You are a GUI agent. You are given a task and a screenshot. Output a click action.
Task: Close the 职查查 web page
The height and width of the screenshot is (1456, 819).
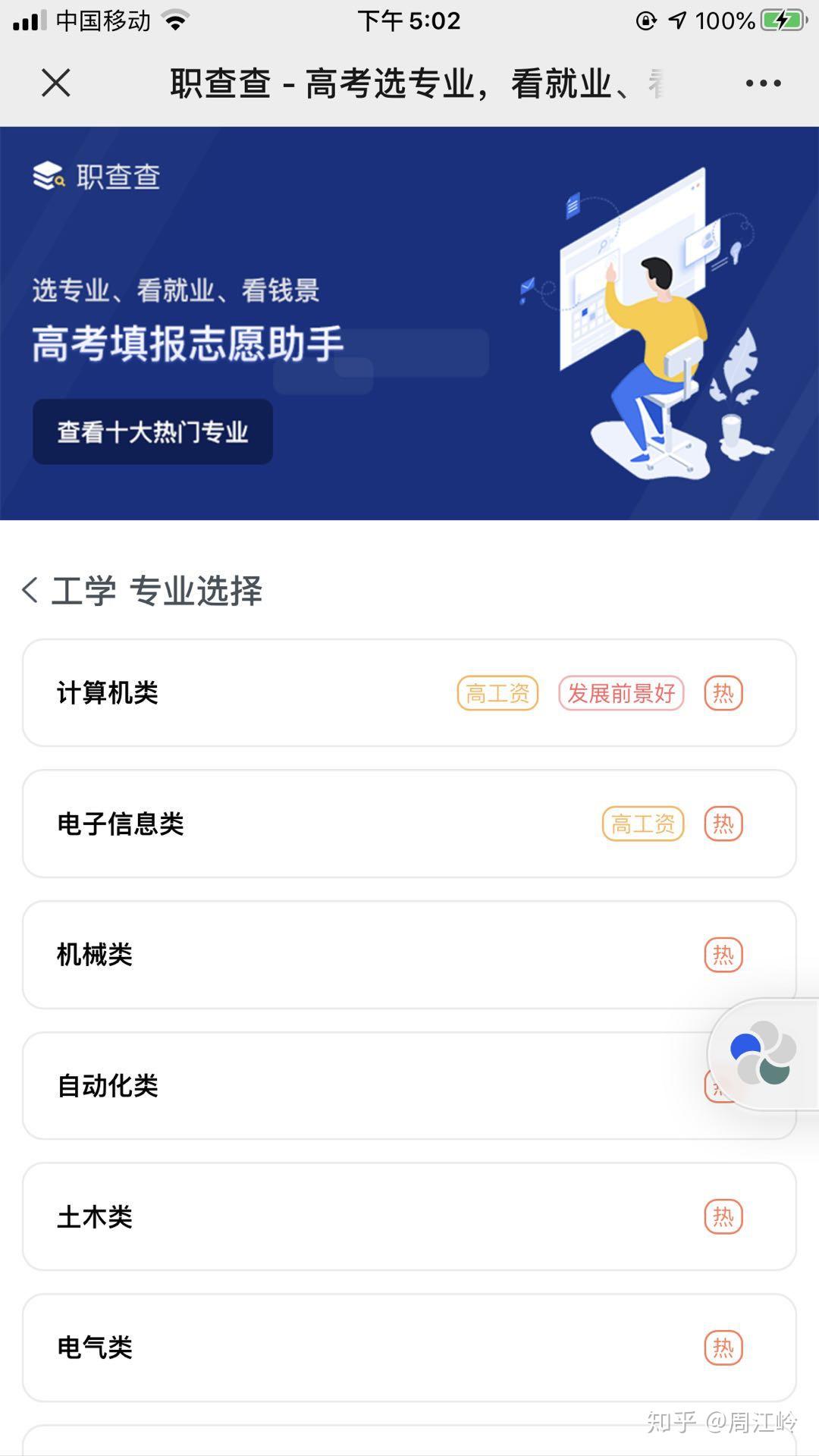pyautogui.click(x=55, y=83)
